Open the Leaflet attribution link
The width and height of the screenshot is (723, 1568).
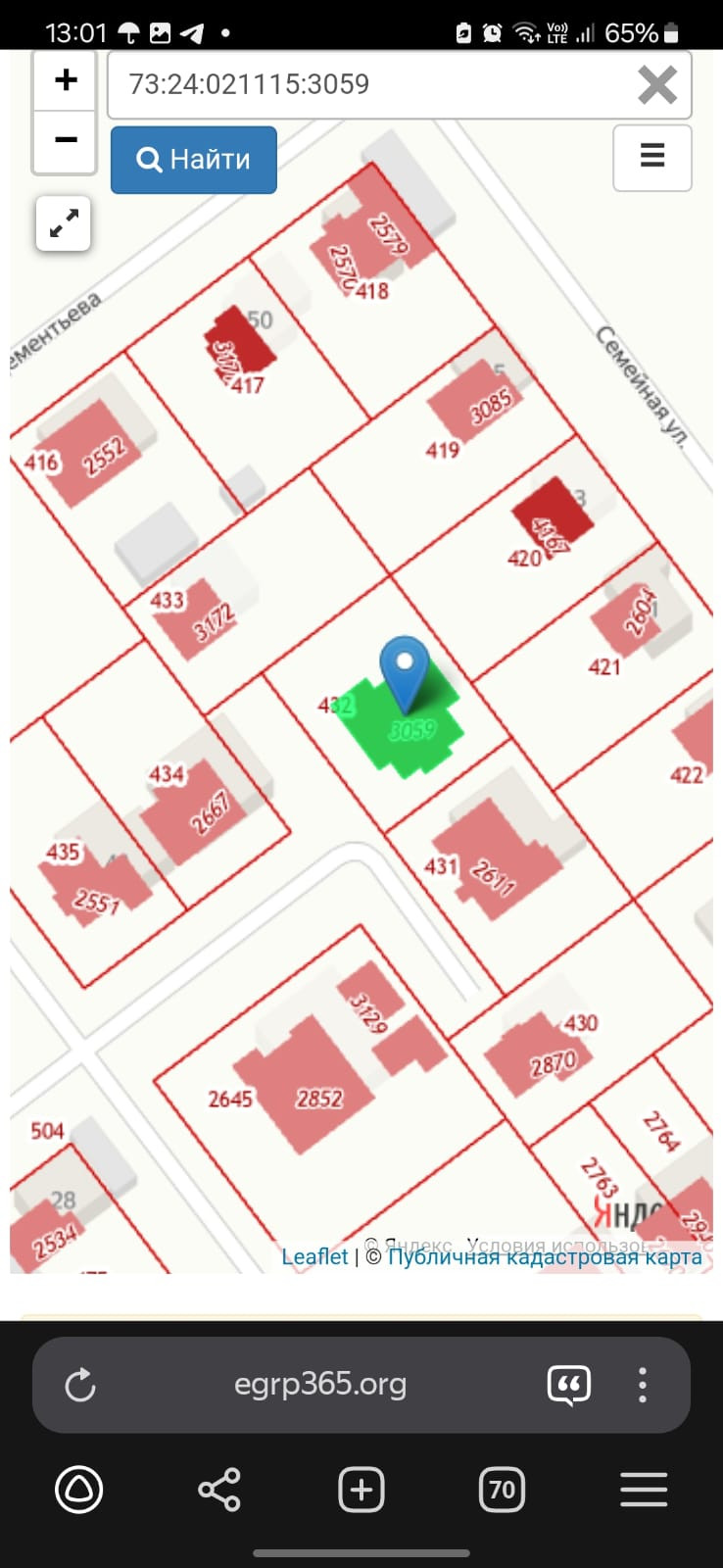pos(313,1256)
